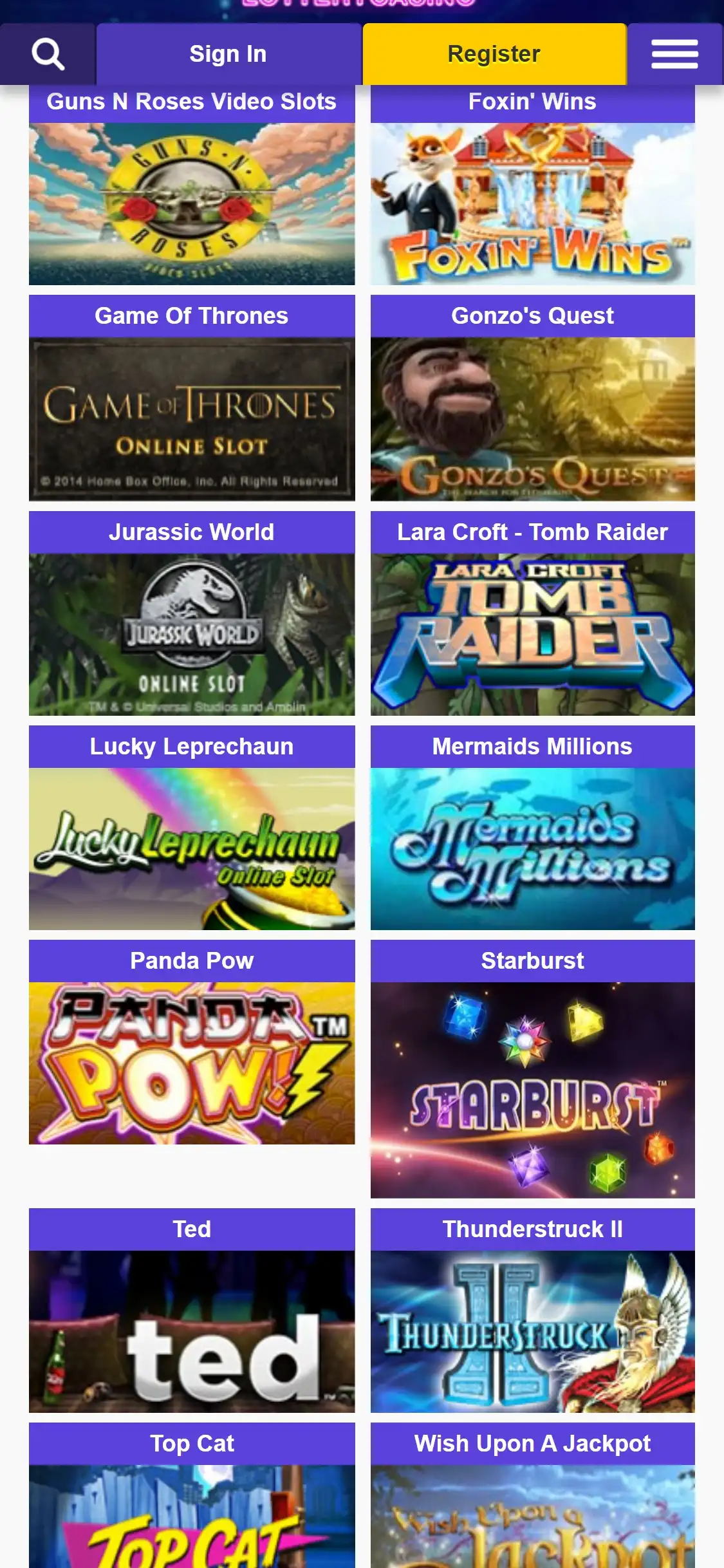Pick the Ted slot game
This screenshot has width=724, height=1568.
tap(192, 1331)
